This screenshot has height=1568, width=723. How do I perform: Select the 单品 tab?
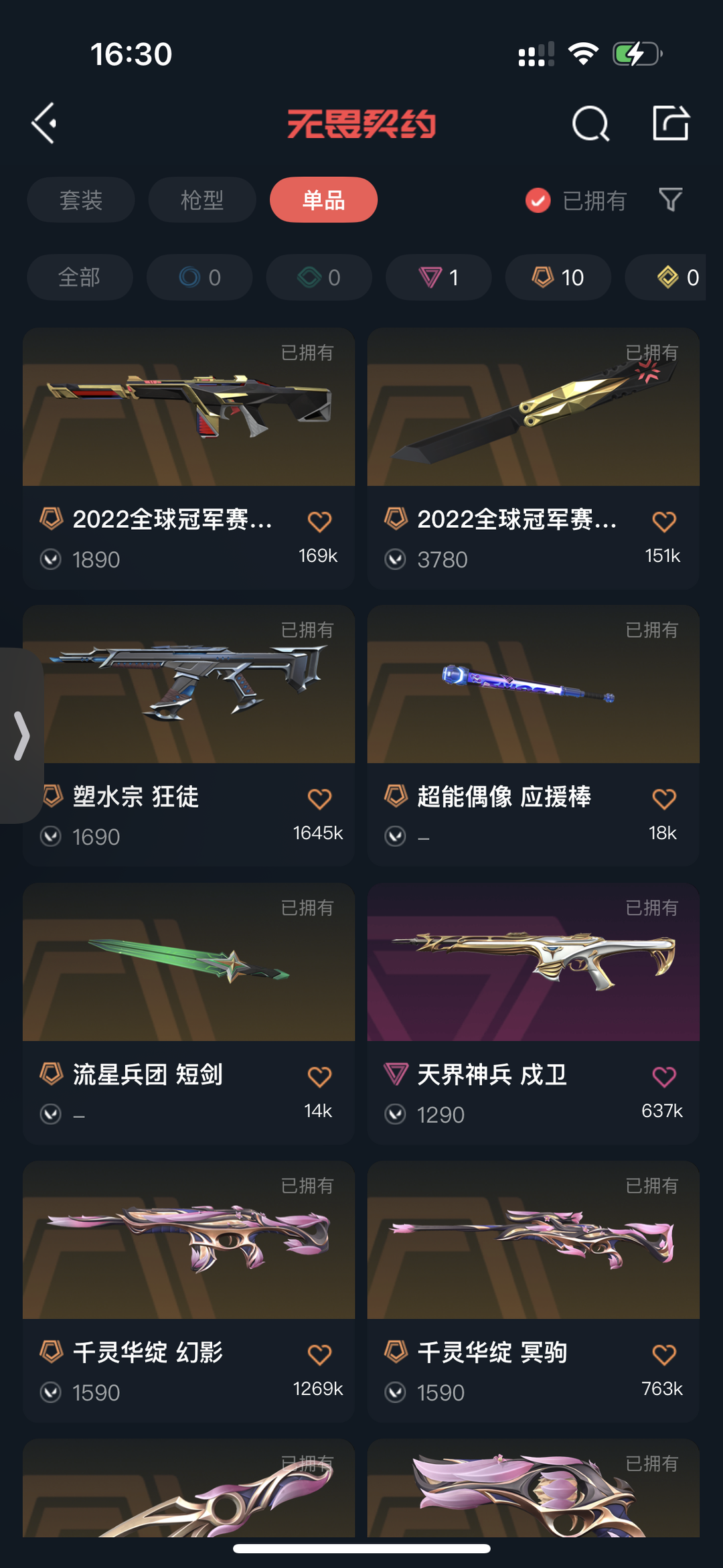[323, 200]
